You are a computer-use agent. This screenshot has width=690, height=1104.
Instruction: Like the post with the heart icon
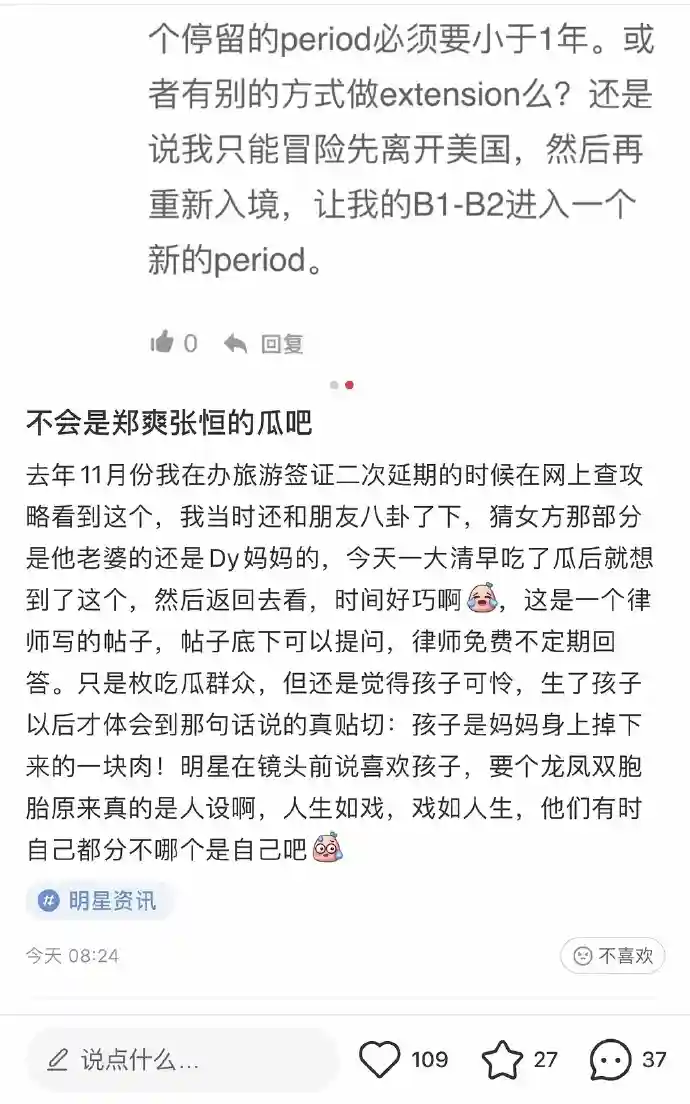(x=380, y=1059)
